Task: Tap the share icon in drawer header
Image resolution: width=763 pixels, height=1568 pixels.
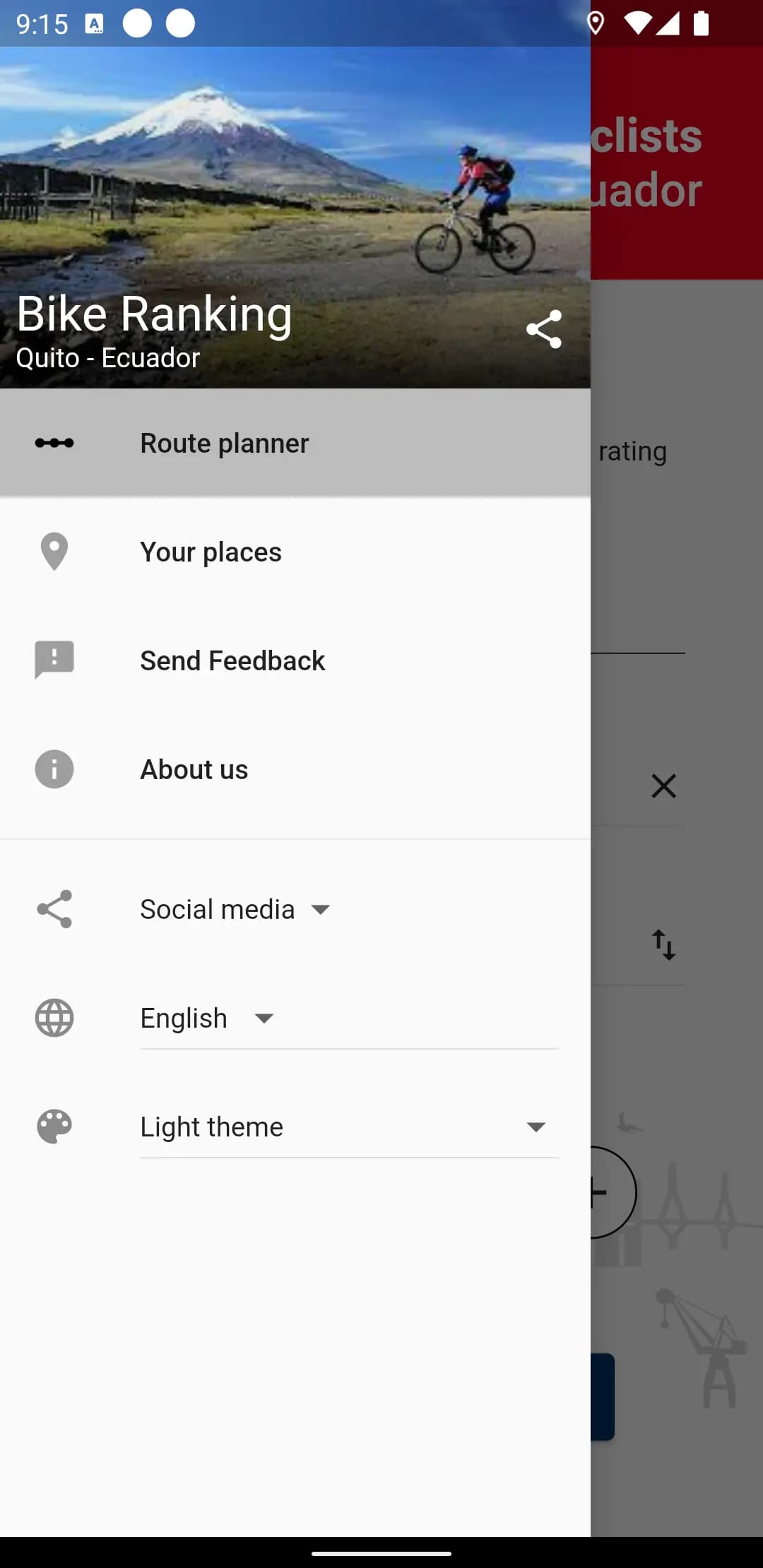Action: pos(543,329)
